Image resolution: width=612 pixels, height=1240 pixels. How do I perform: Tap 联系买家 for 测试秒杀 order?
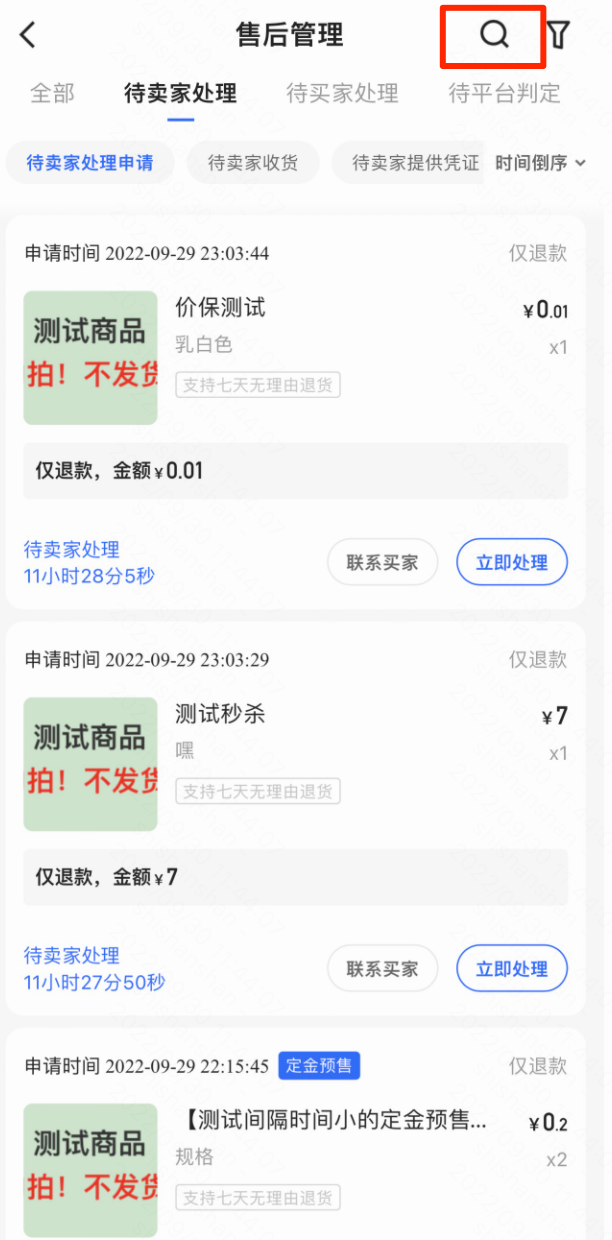click(x=382, y=968)
